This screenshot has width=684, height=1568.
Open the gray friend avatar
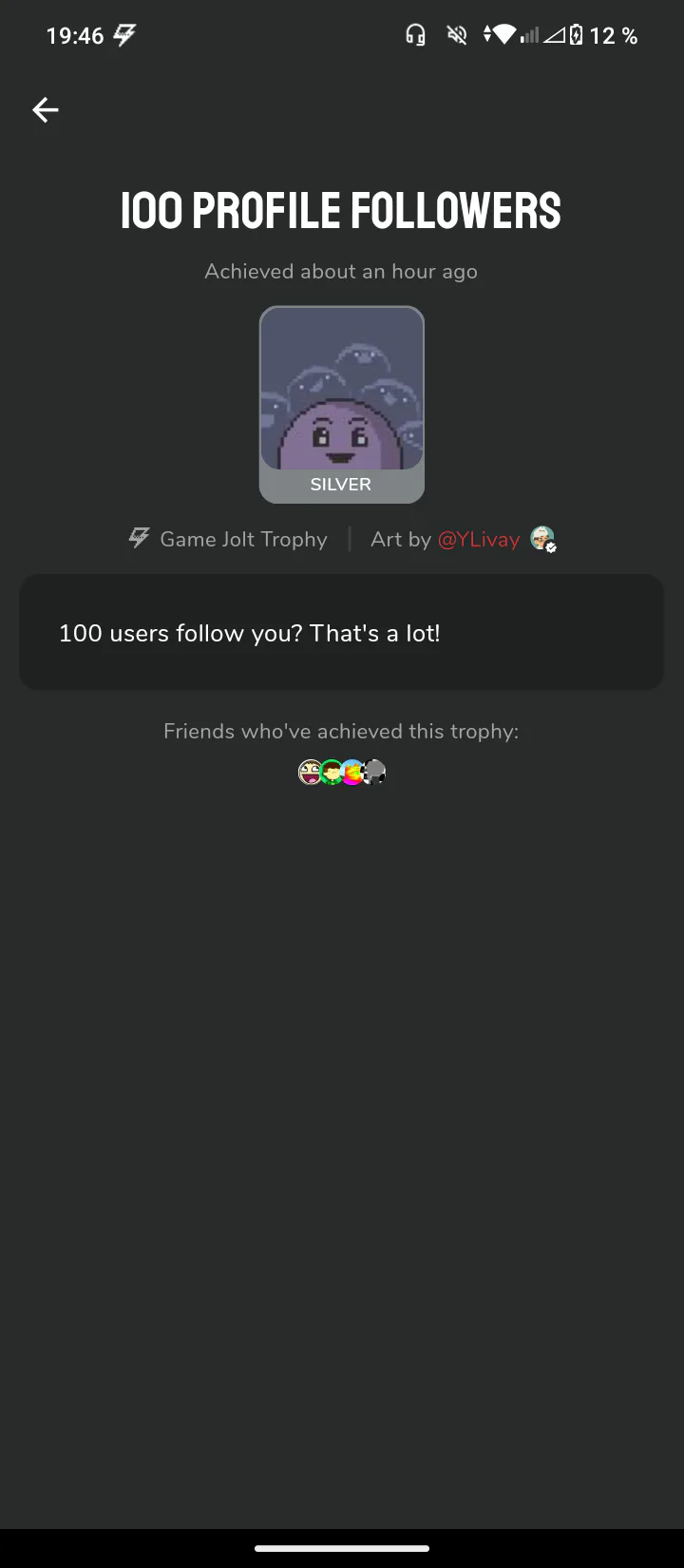[x=374, y=773]
